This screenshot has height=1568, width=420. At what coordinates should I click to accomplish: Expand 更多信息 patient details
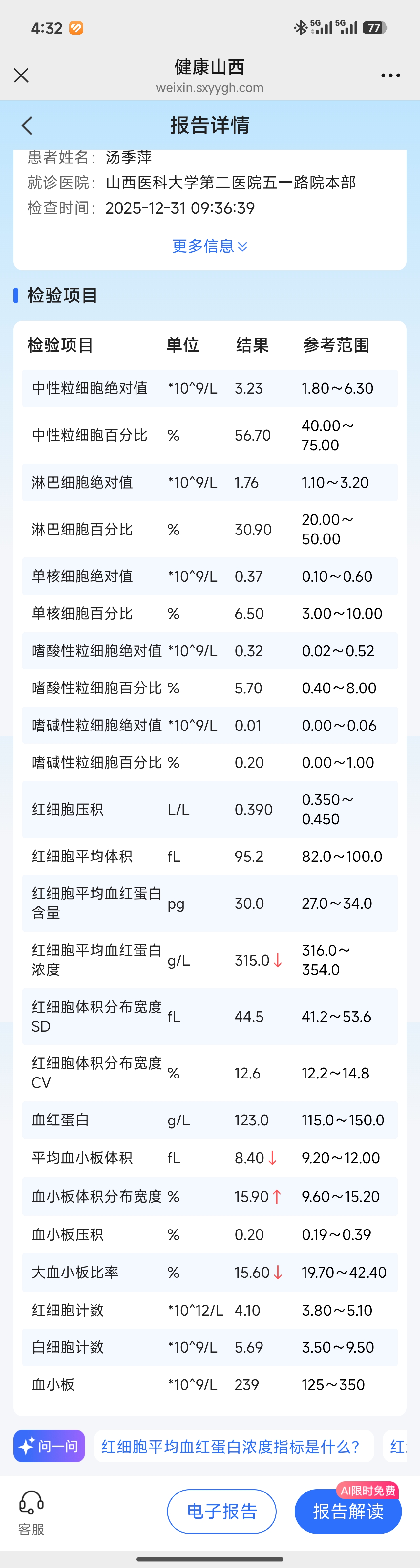(x=209, y=246)
